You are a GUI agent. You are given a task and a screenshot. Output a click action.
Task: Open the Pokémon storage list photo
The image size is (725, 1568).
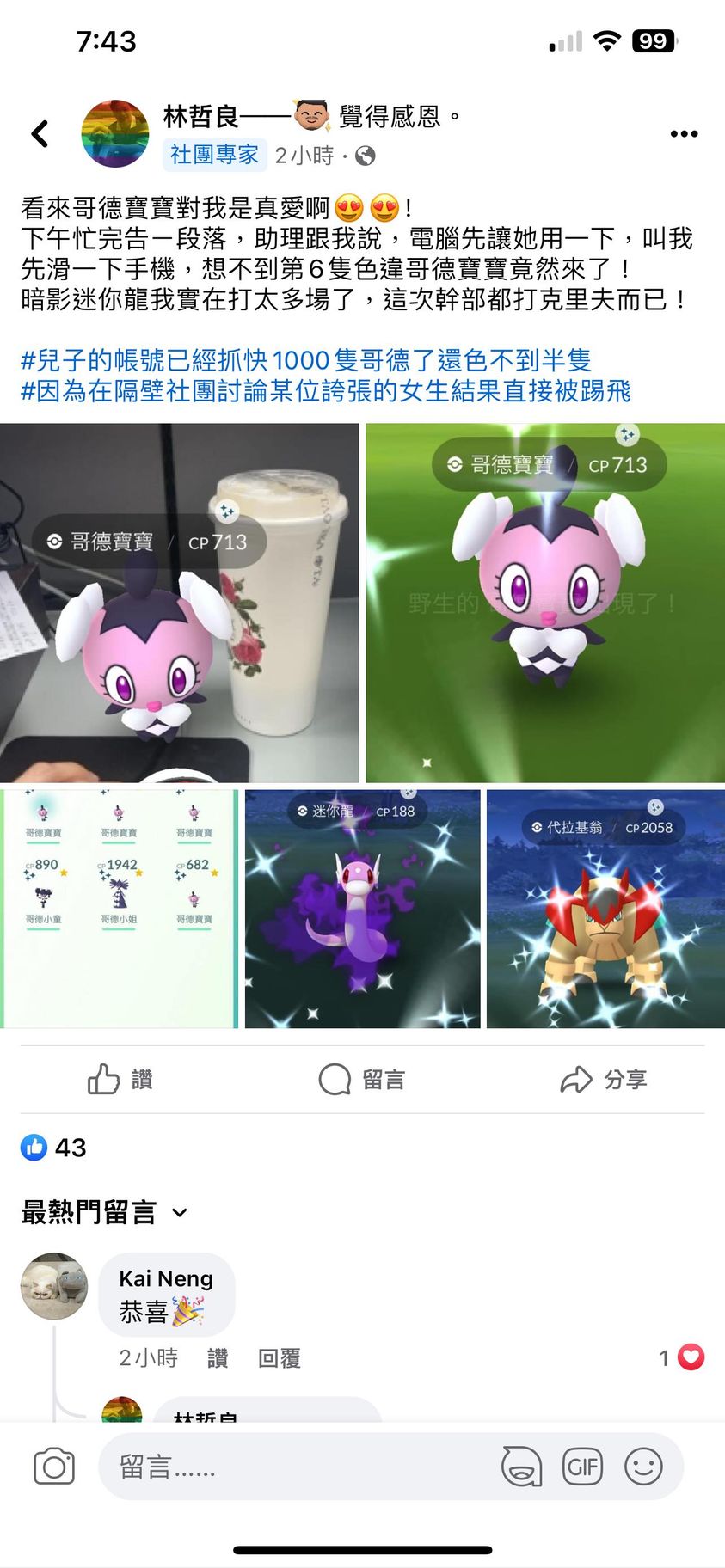[119, 909]
